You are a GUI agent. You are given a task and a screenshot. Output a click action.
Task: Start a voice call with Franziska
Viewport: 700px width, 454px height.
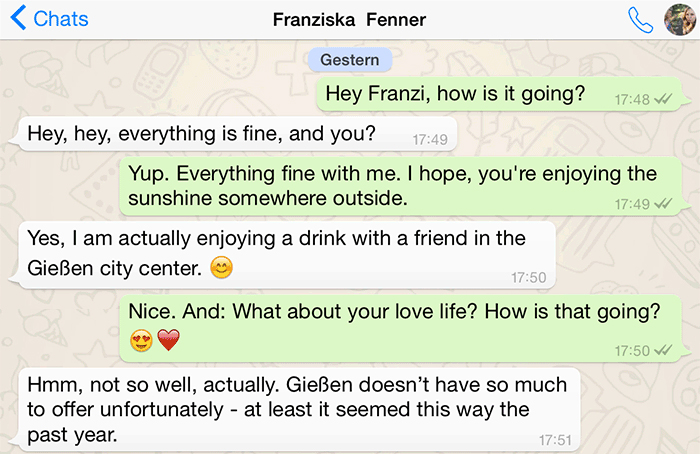pyautogui.click(x=640, y=19)
